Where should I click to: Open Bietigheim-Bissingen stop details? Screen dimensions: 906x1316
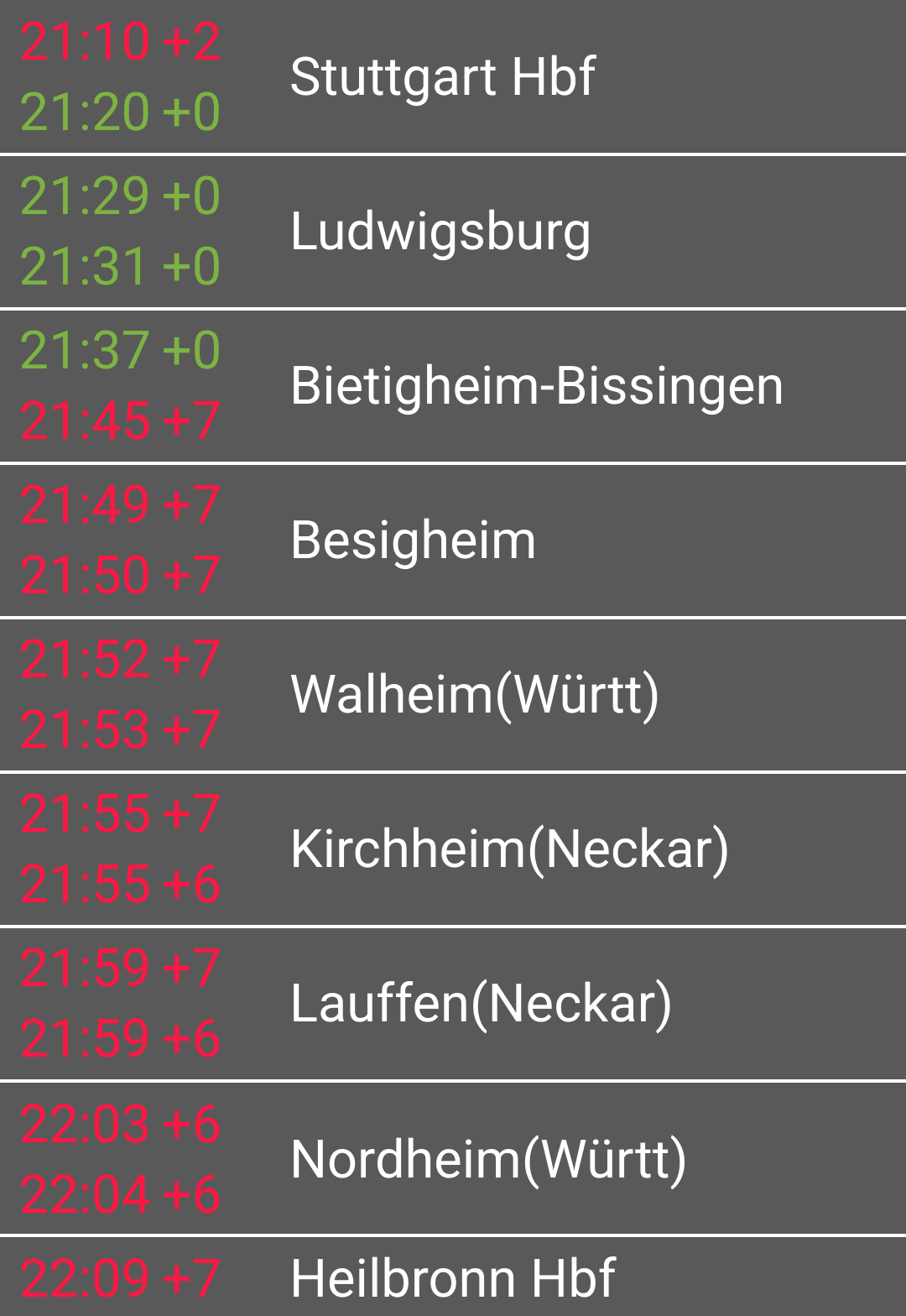point(537,386)
